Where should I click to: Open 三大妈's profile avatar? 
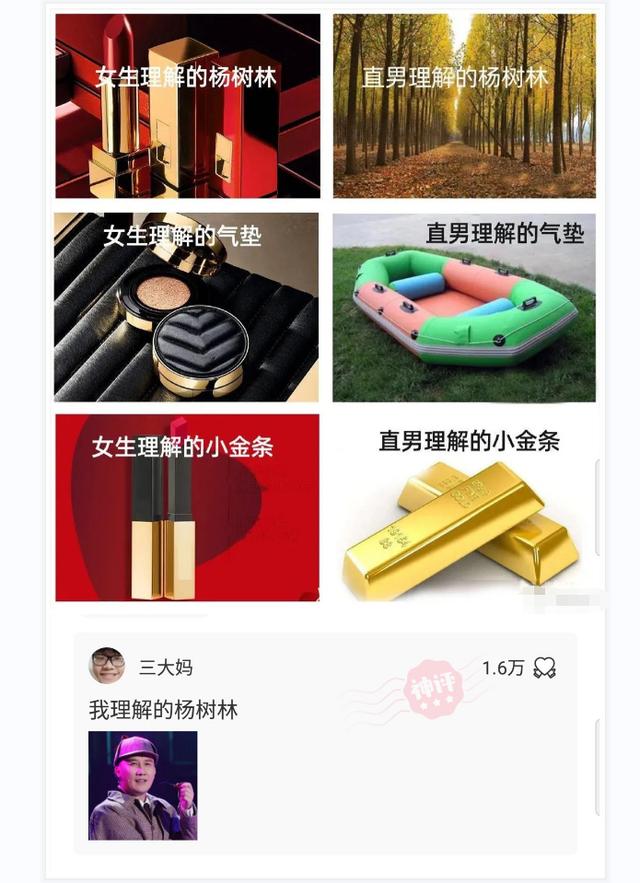pos(107,666)
